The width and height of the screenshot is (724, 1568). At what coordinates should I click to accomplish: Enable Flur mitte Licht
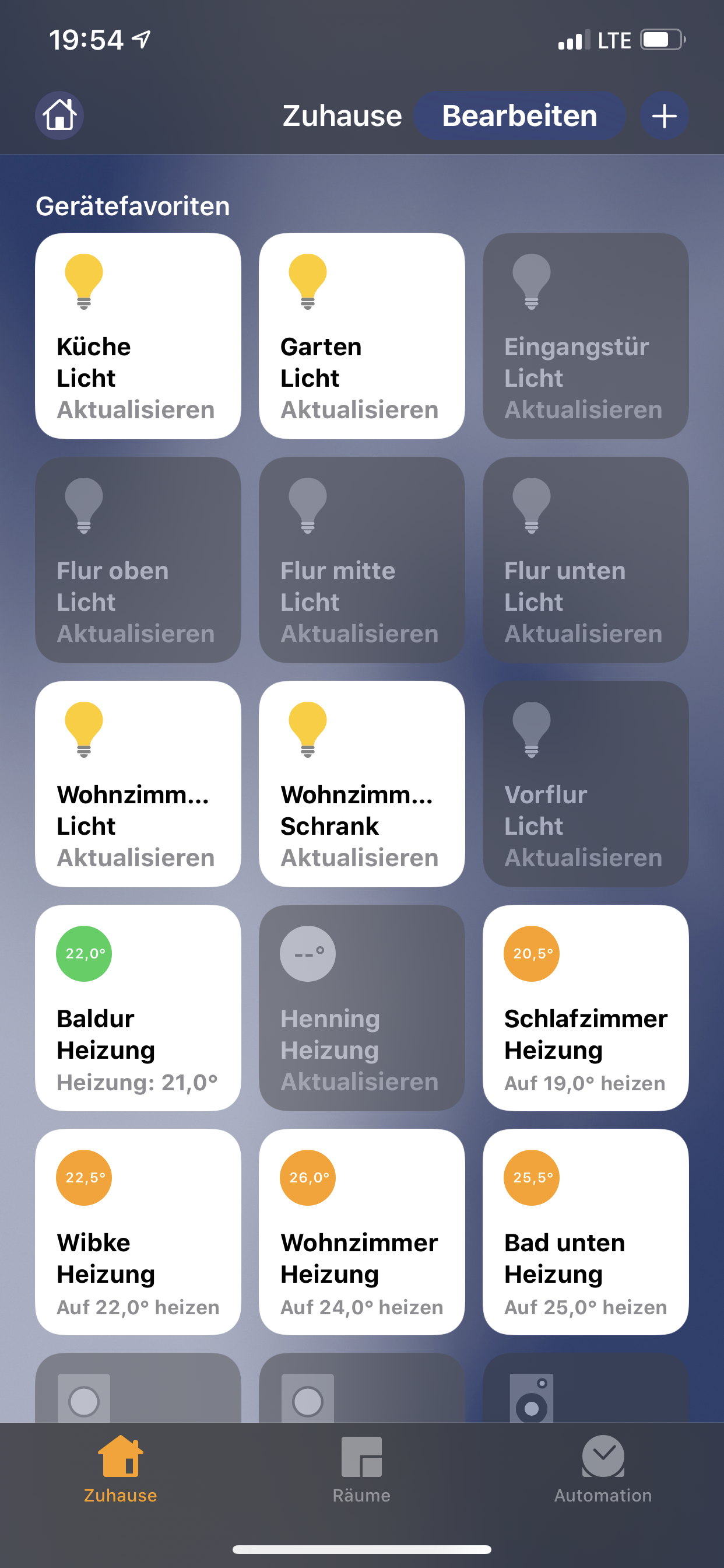click(362, 560)
